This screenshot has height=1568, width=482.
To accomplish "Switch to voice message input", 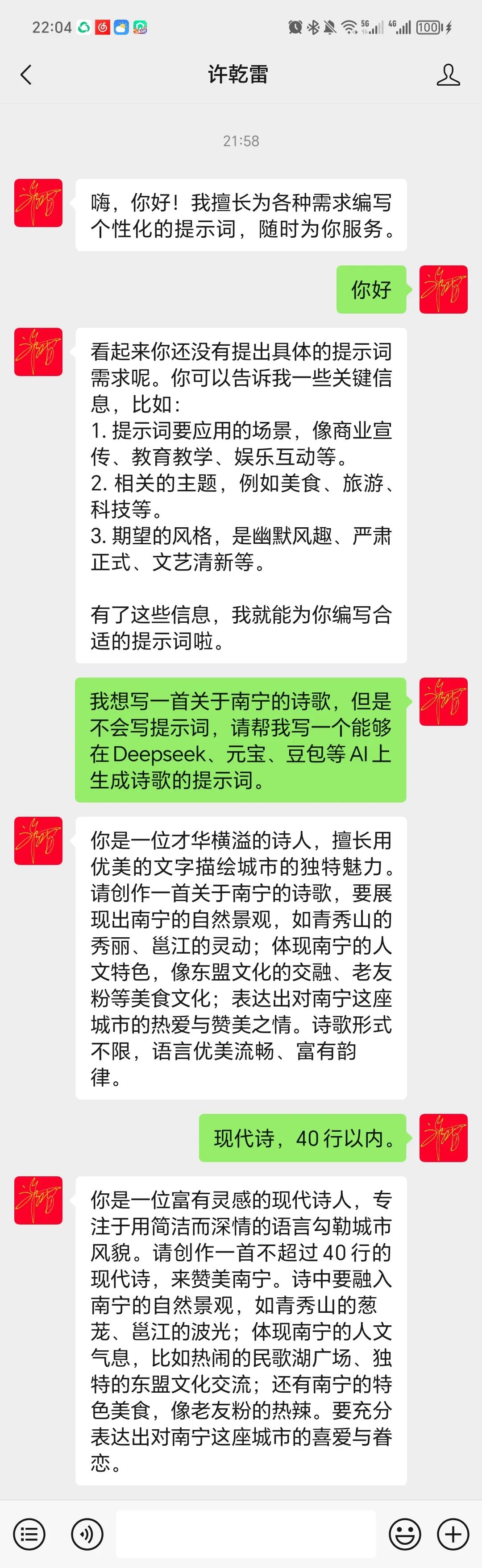I will pos(87,1533).
